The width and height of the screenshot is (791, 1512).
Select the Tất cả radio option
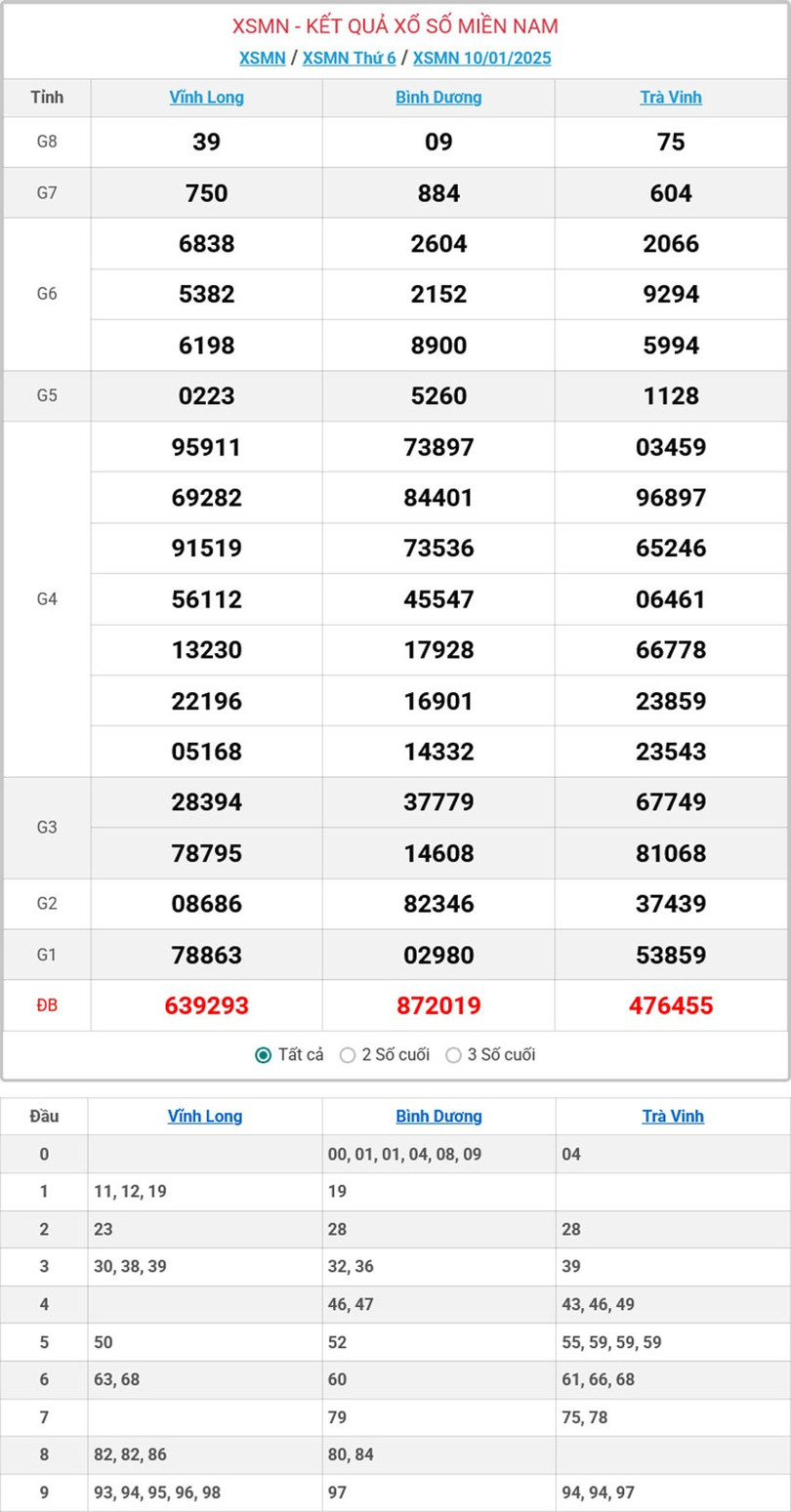coord(264,1055)
